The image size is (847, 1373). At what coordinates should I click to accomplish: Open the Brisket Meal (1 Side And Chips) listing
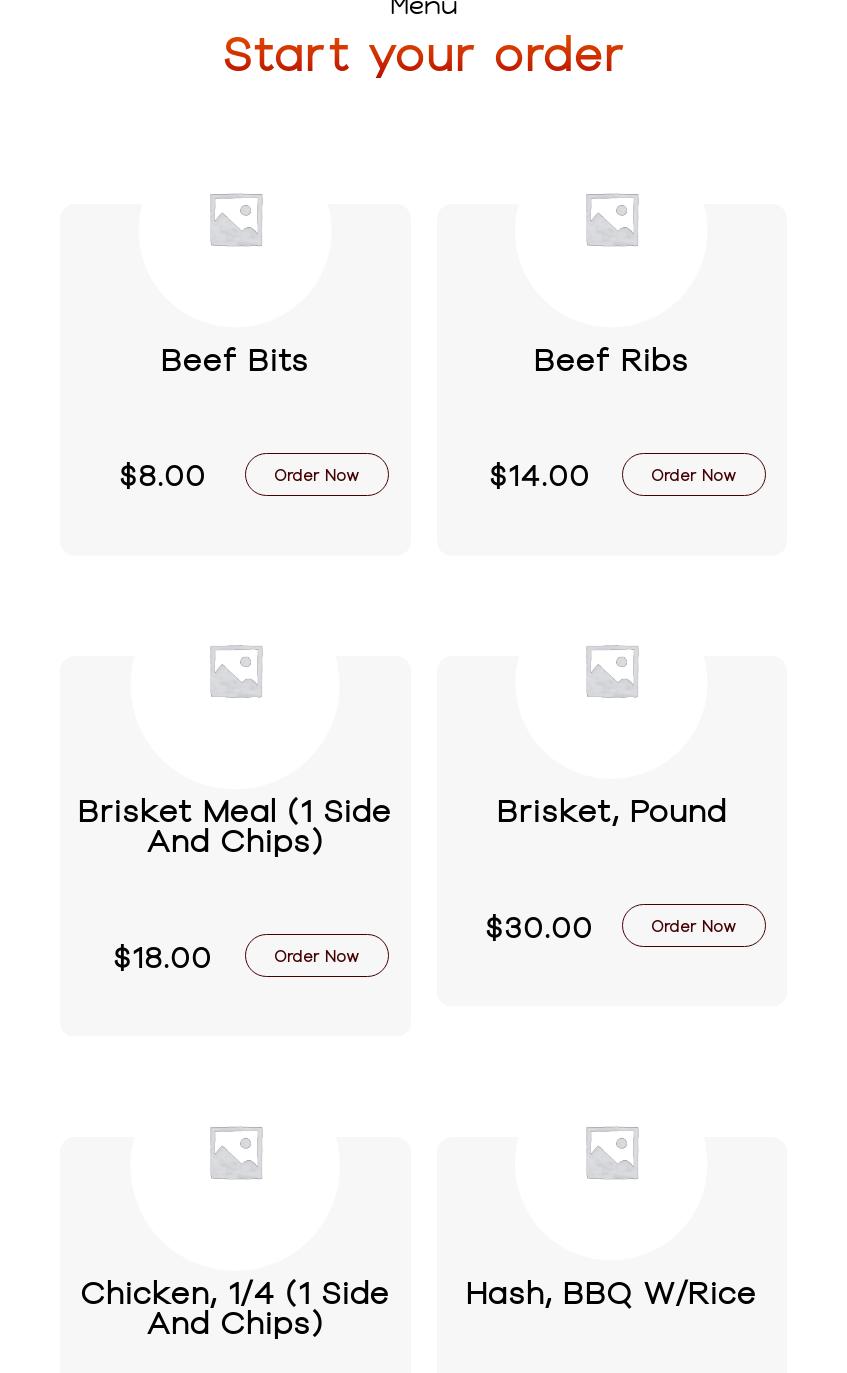pos(234,826)
